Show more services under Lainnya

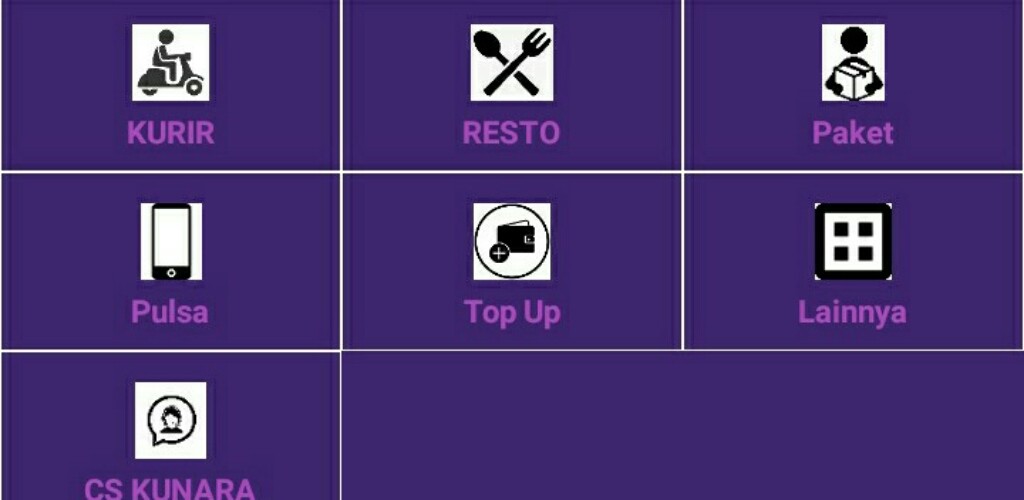852,262
